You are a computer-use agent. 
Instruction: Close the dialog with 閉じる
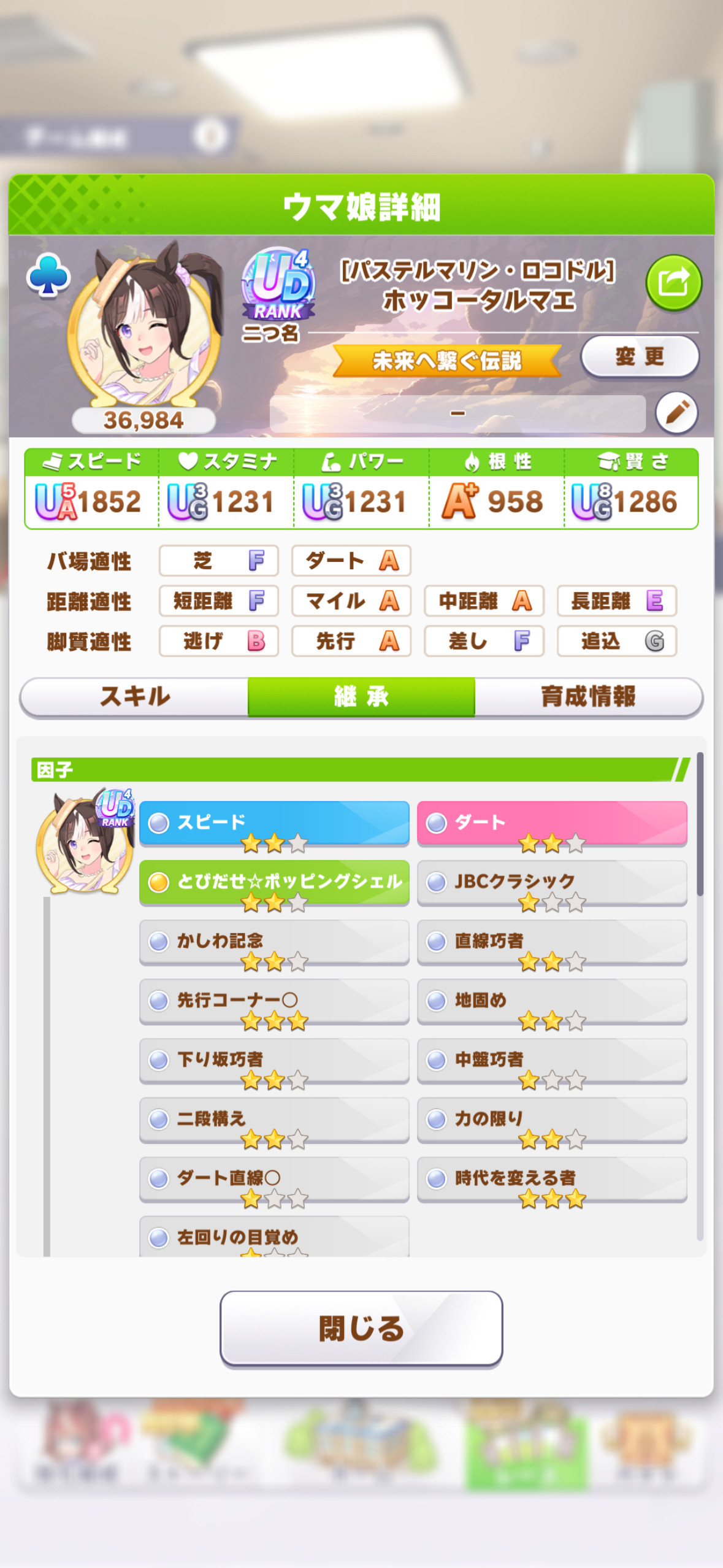pyautogui.click(x=361, y=1329)
